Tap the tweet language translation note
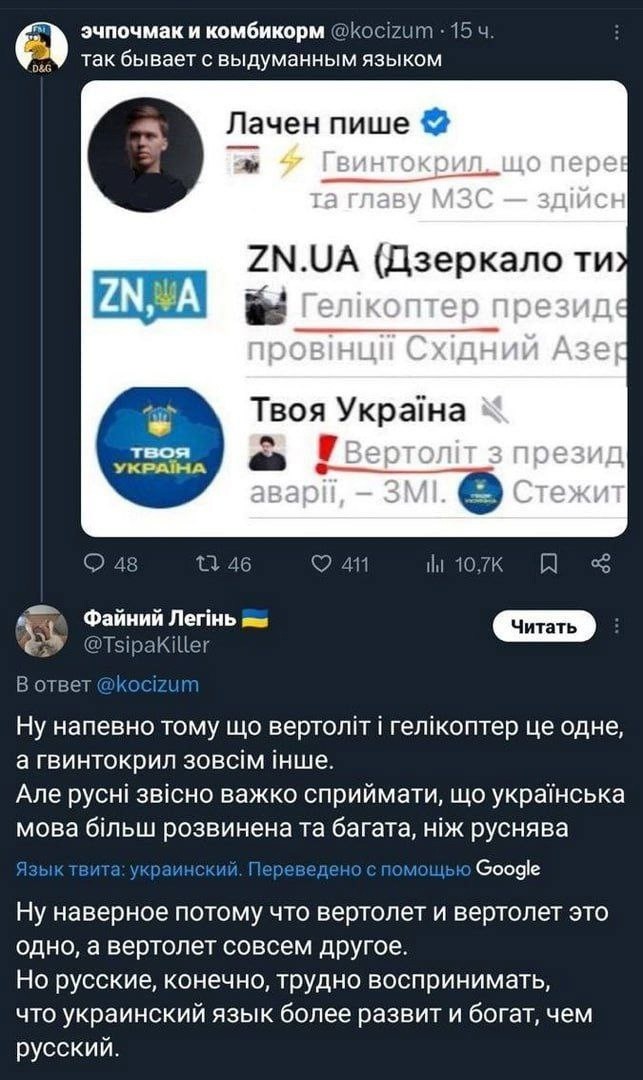This screenshot has width=643, height=1080. (x=277, y=869)
